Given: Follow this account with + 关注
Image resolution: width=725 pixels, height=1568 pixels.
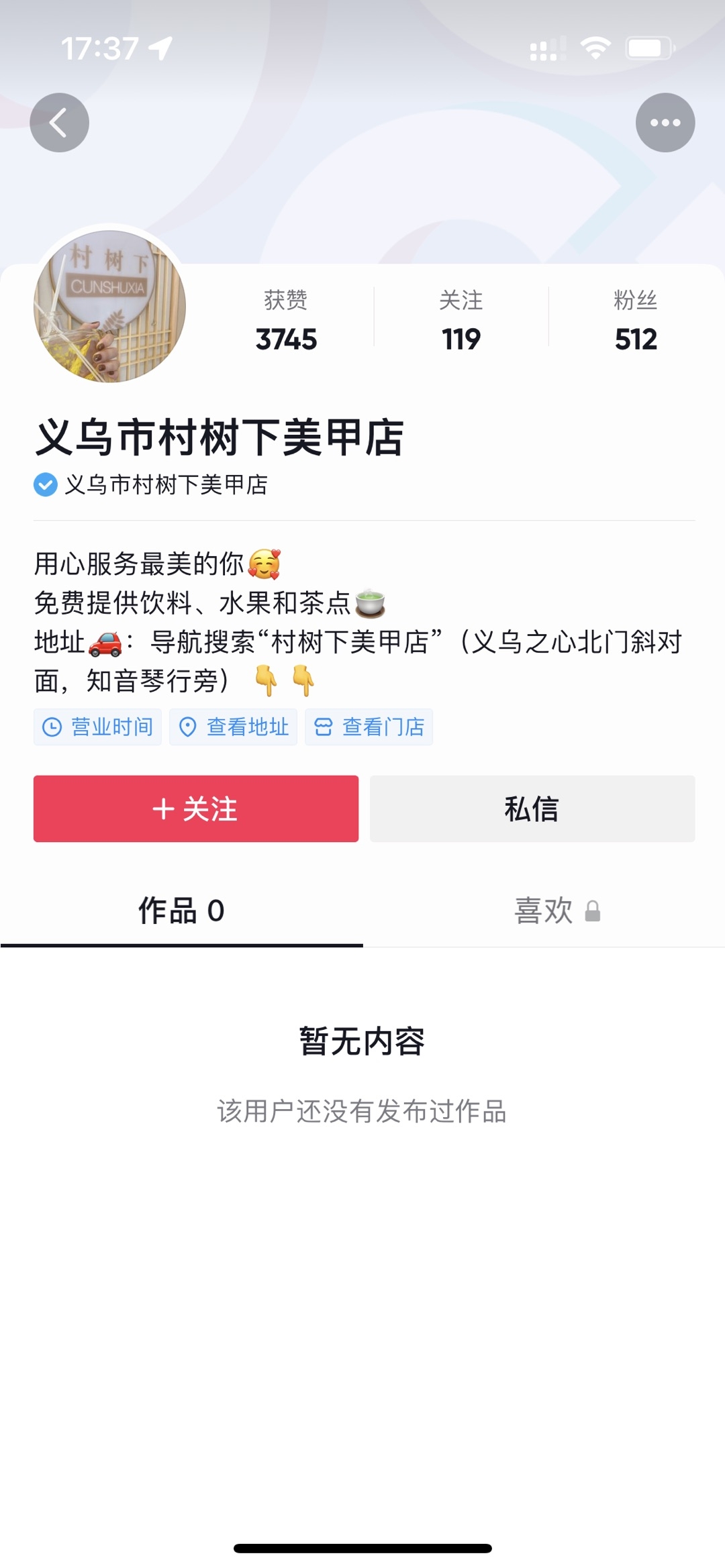Looking at the screenshot, I should click(196, 808).
